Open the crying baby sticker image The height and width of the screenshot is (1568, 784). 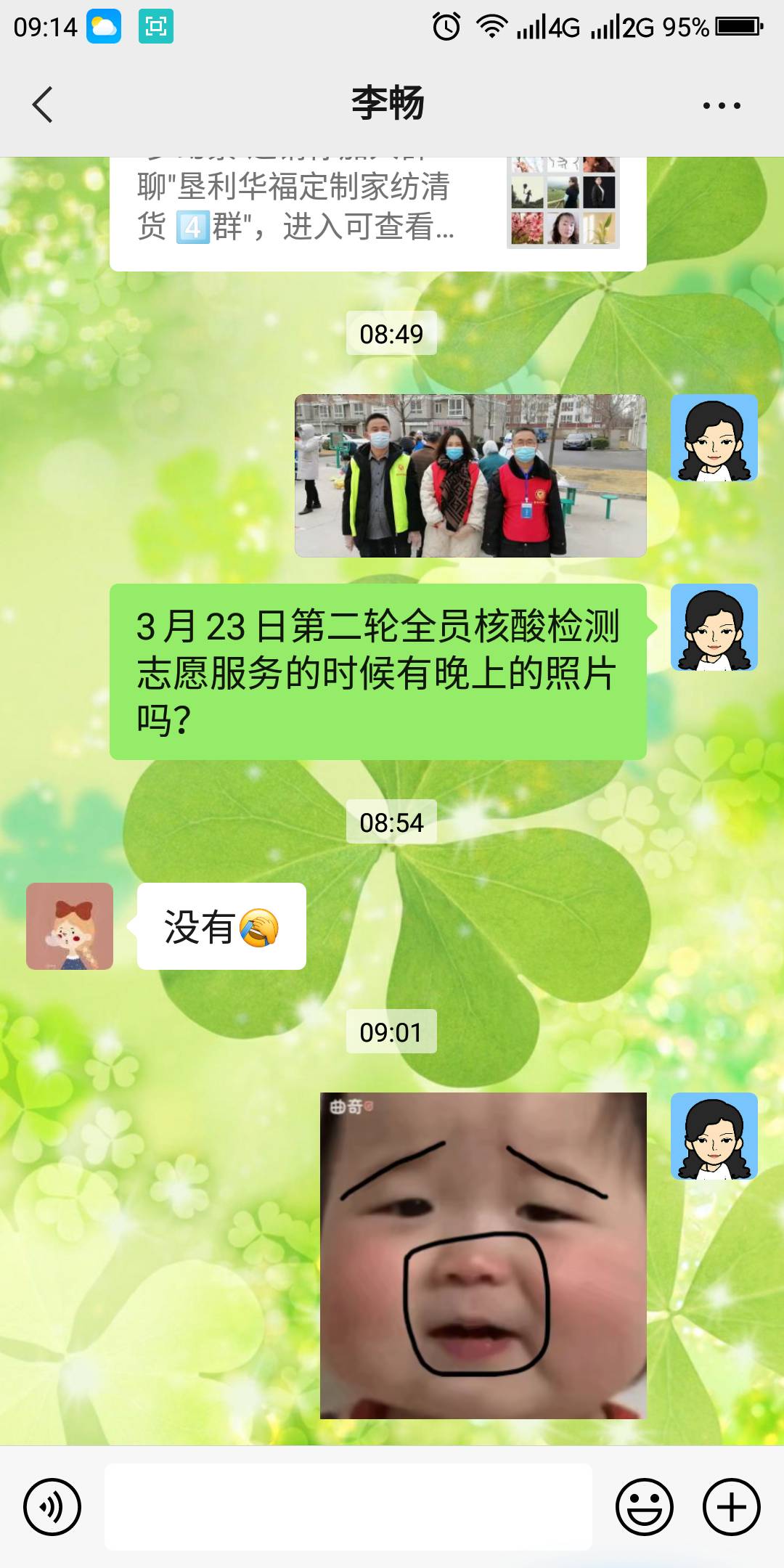coord(483,1255)
